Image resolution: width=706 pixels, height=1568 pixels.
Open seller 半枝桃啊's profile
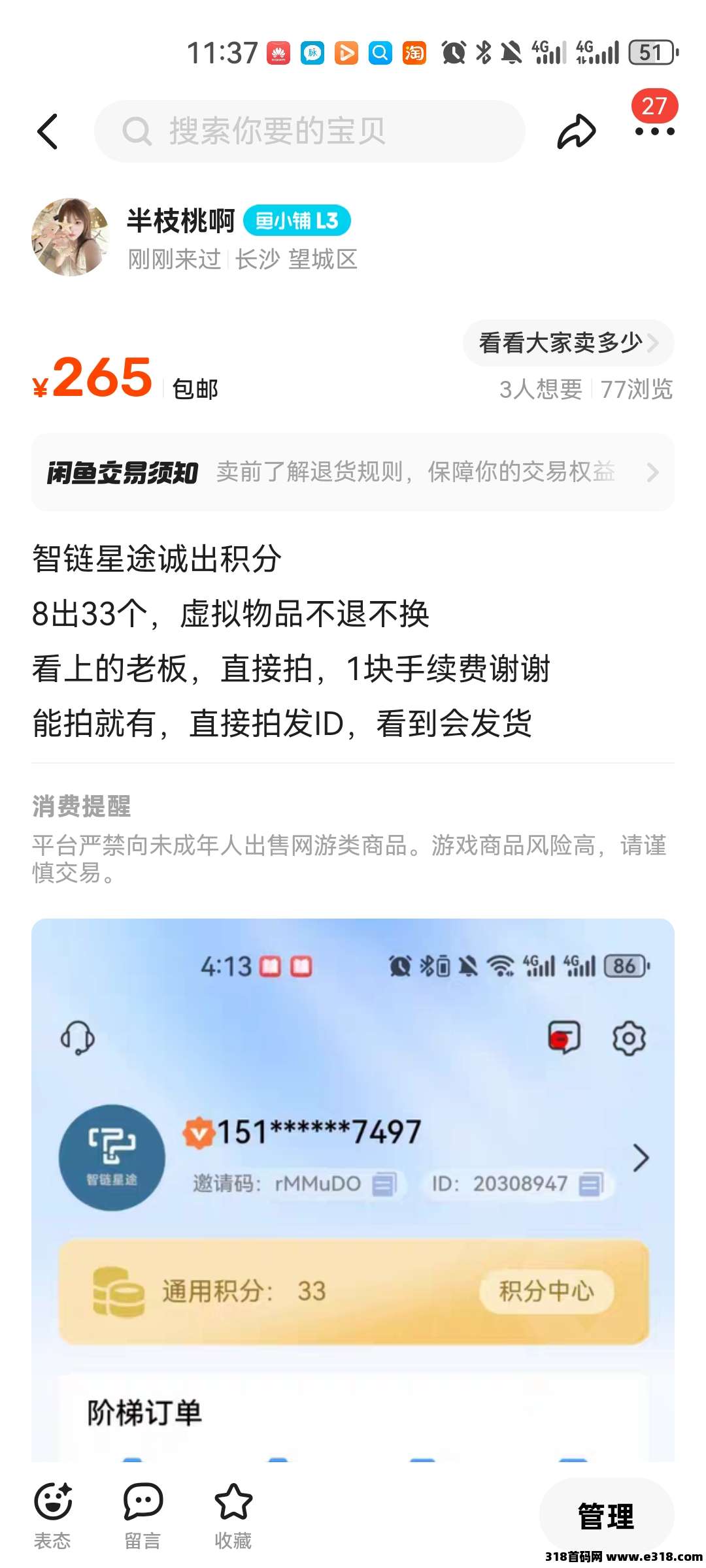pyautogui.click(x=180, y=221)
